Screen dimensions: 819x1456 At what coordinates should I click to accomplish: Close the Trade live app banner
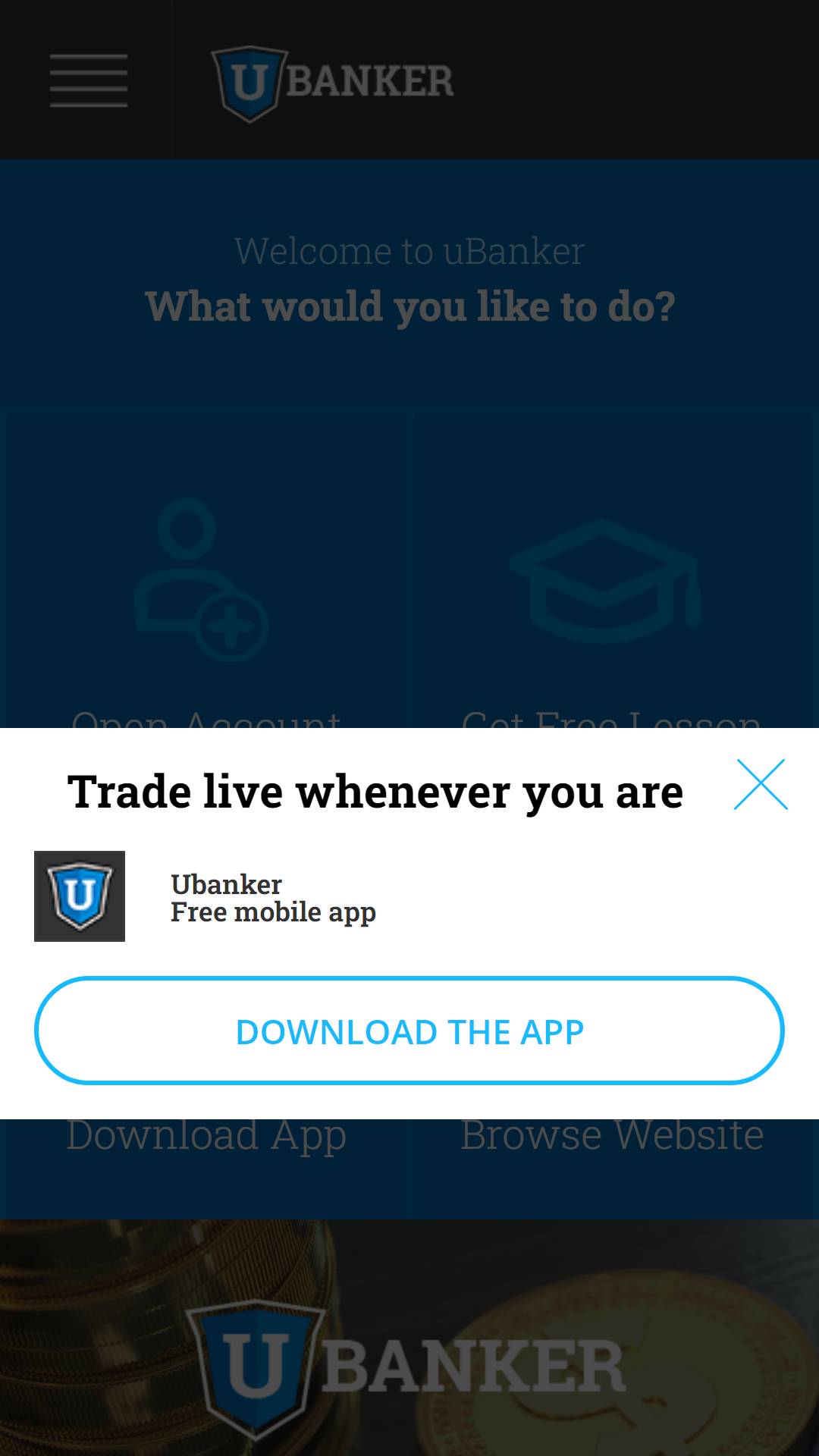point(761,784)
